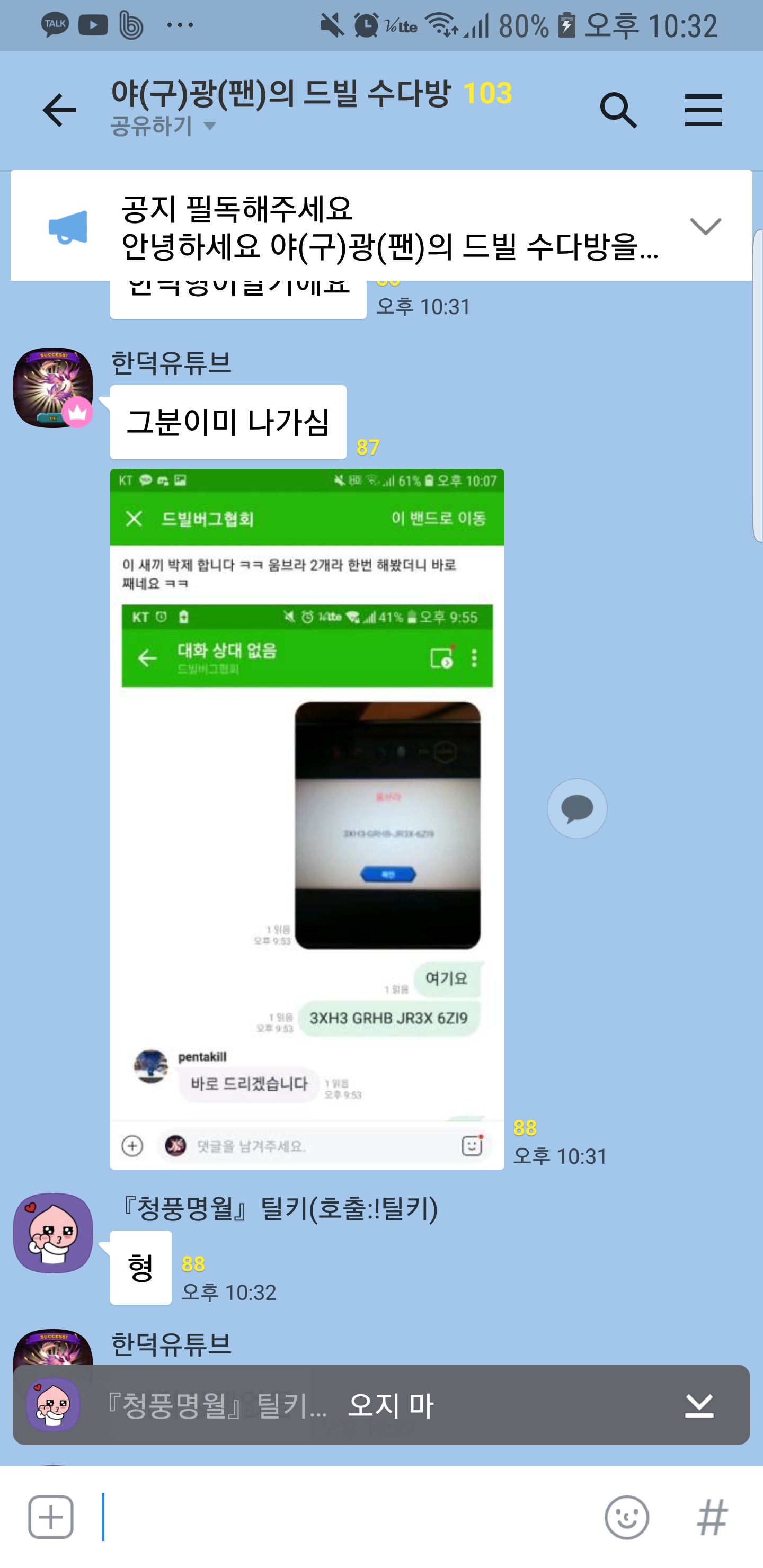Image resolution: width=763 pixels, height=1568 pixels.
Task: Tap the hashtag search button
Action: click(x=712, y=1516)
